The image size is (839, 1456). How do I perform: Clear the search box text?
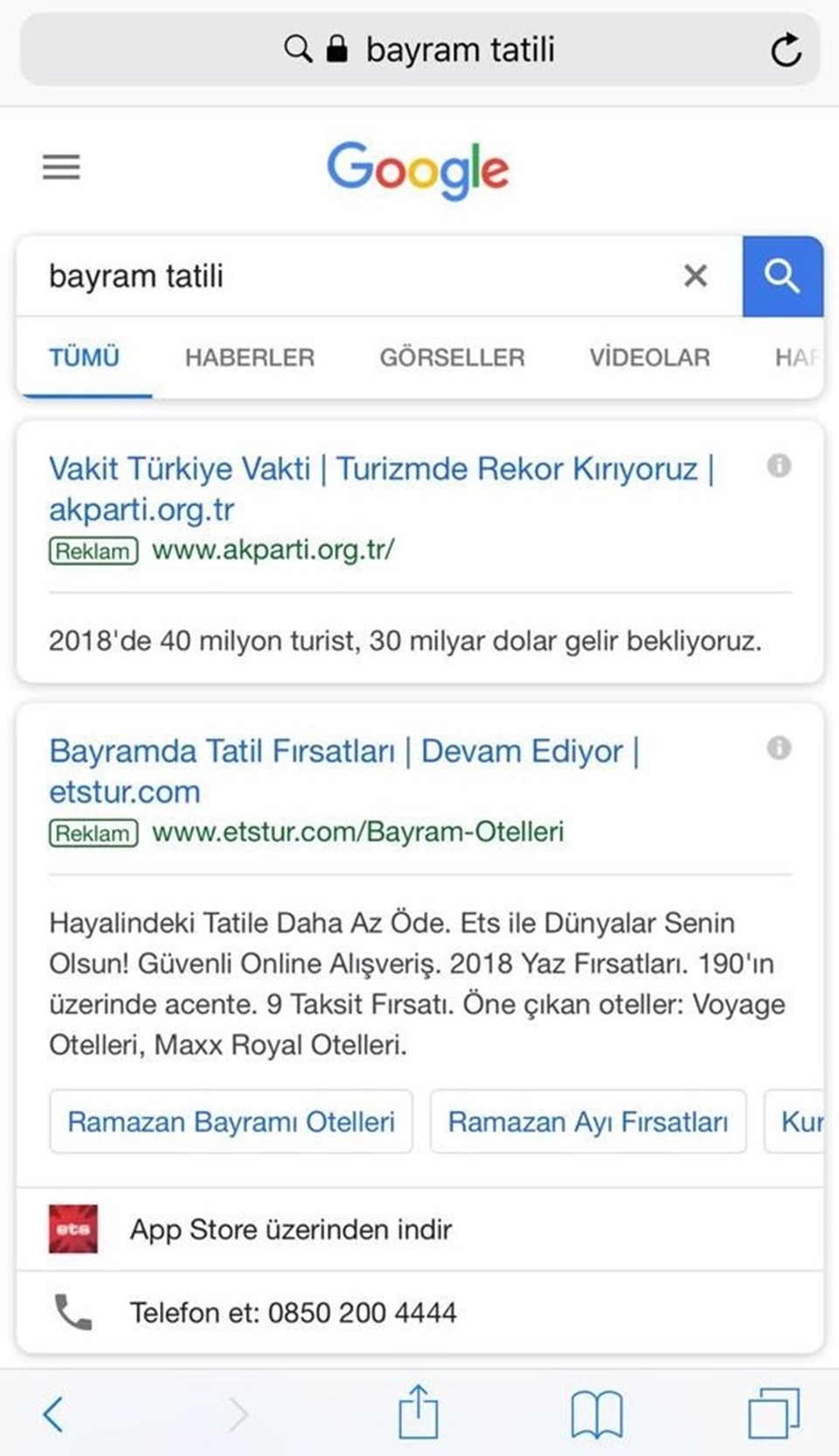[696, 276]
